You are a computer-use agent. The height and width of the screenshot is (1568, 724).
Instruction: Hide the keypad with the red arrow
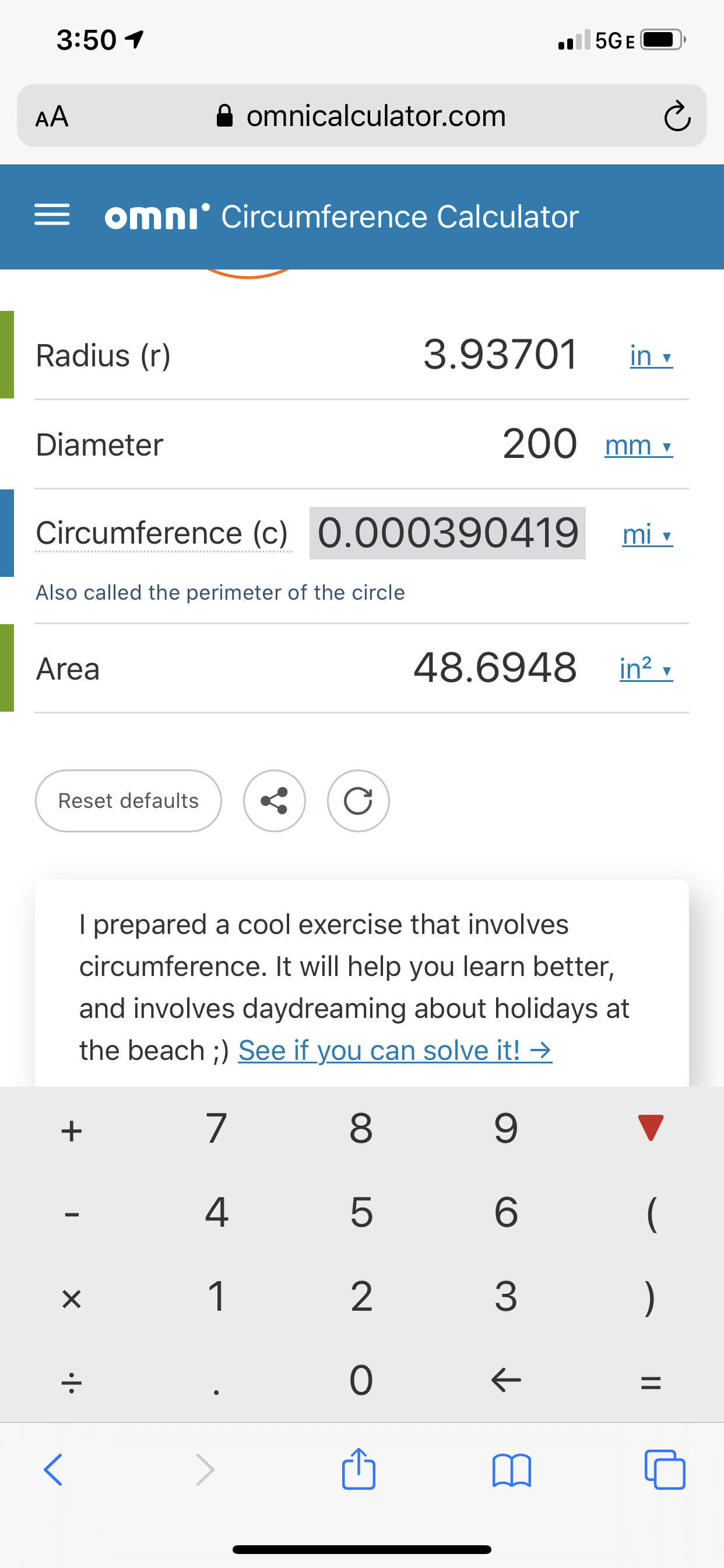tap(651, 1128)
